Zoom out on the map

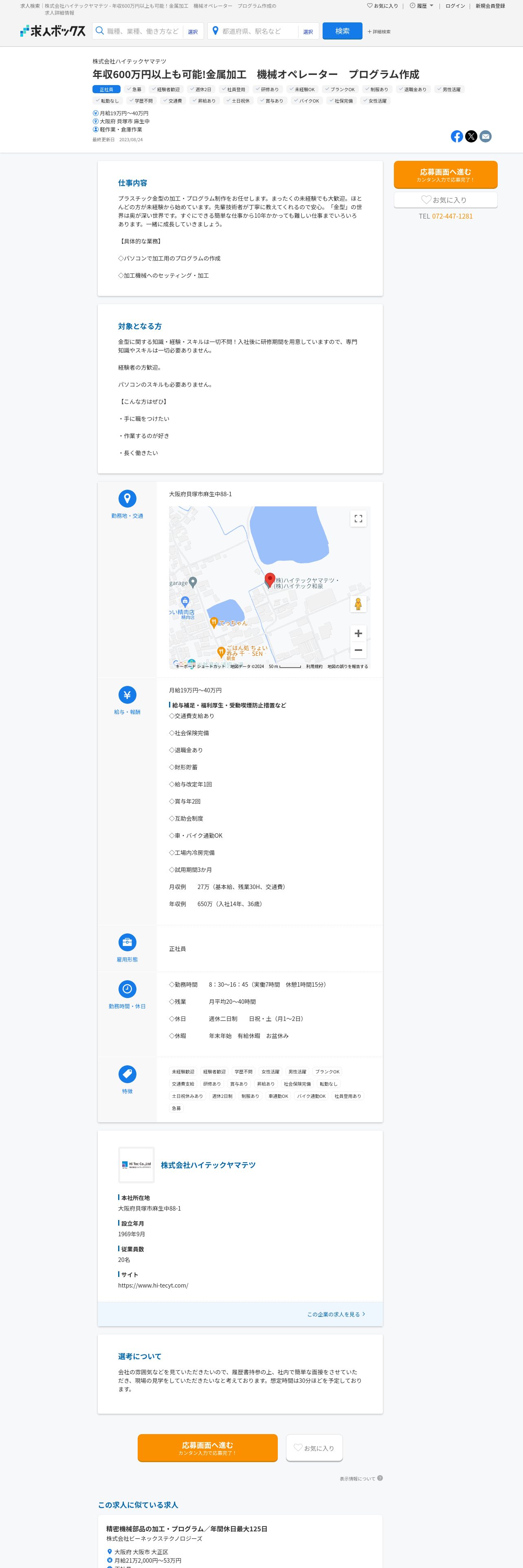[358, 650]
